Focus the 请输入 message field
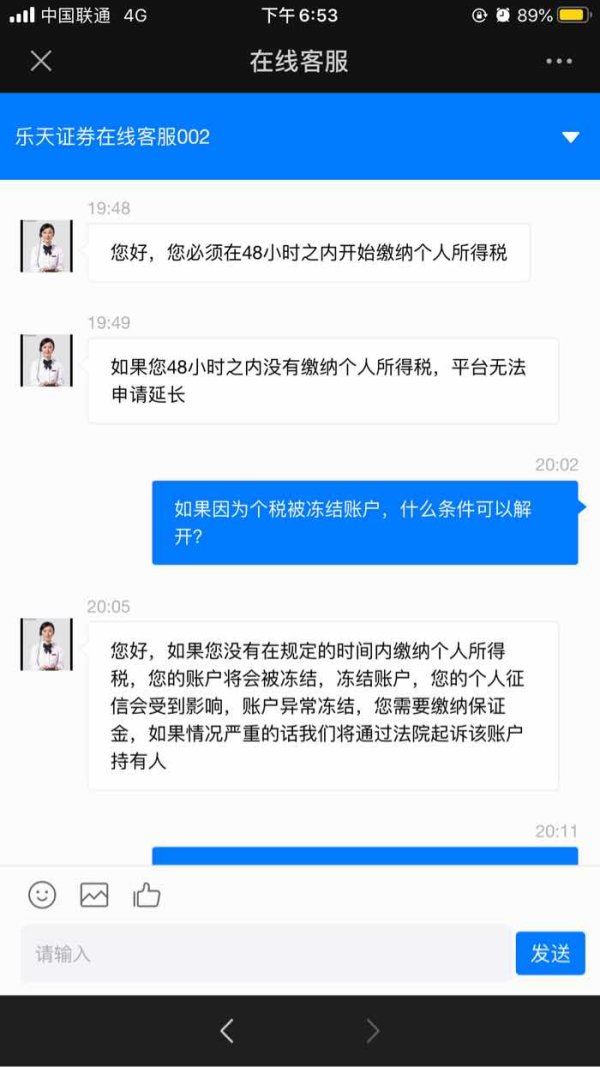This screenshot has width=600, height=1067. (x=266, y=953)
